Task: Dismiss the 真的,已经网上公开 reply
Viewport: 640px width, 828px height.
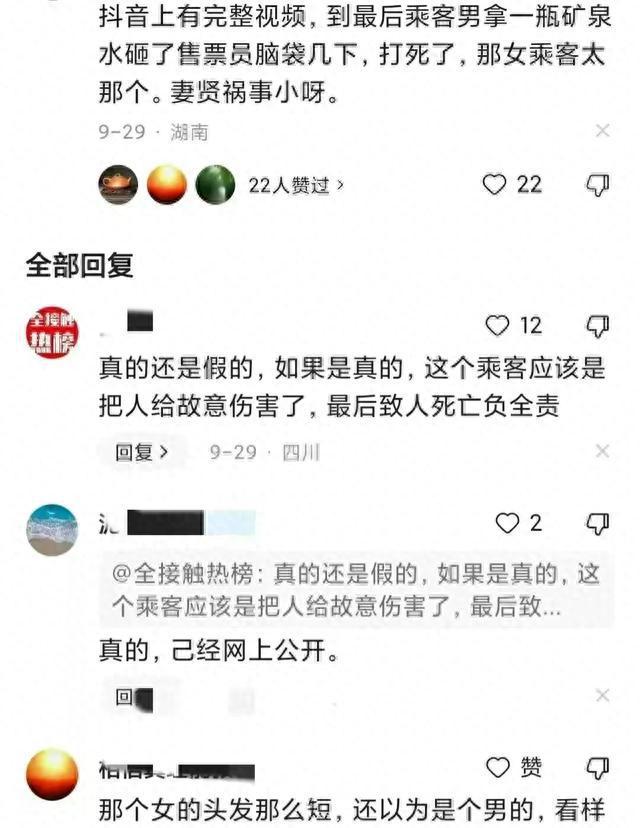Action: pyautogui.click(x=602, y=696)
